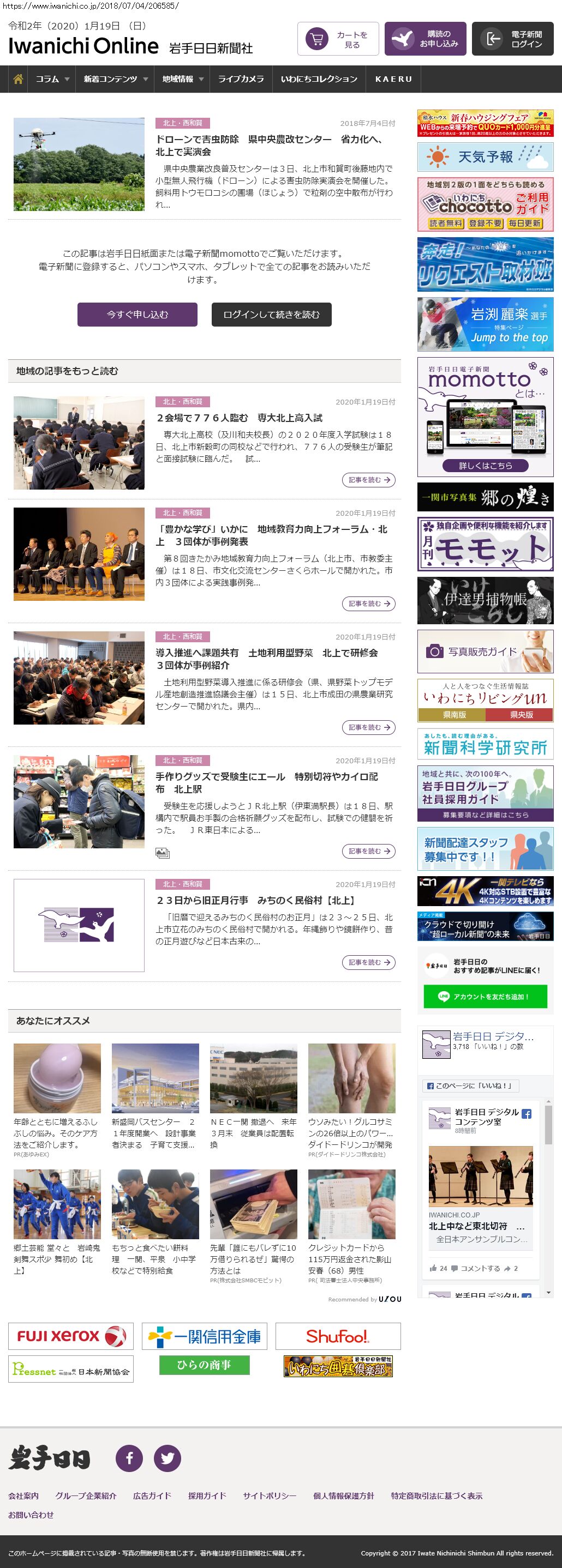Open momotto 詳しくはこちら banner
Image resolution: width=562 pixels, height=1568 pixels.
[485, 466]
